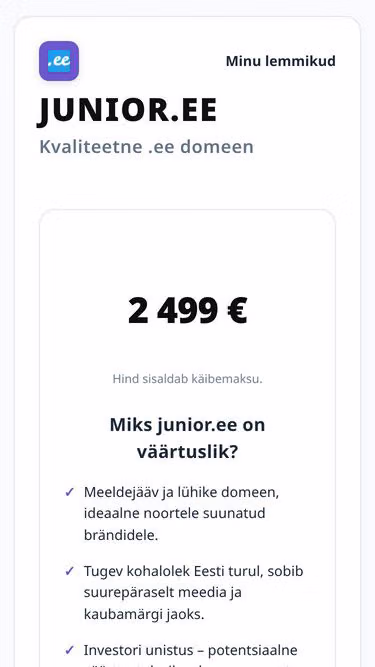Tap the .ee logo icon
375x667 pixels.
[59, 61]
